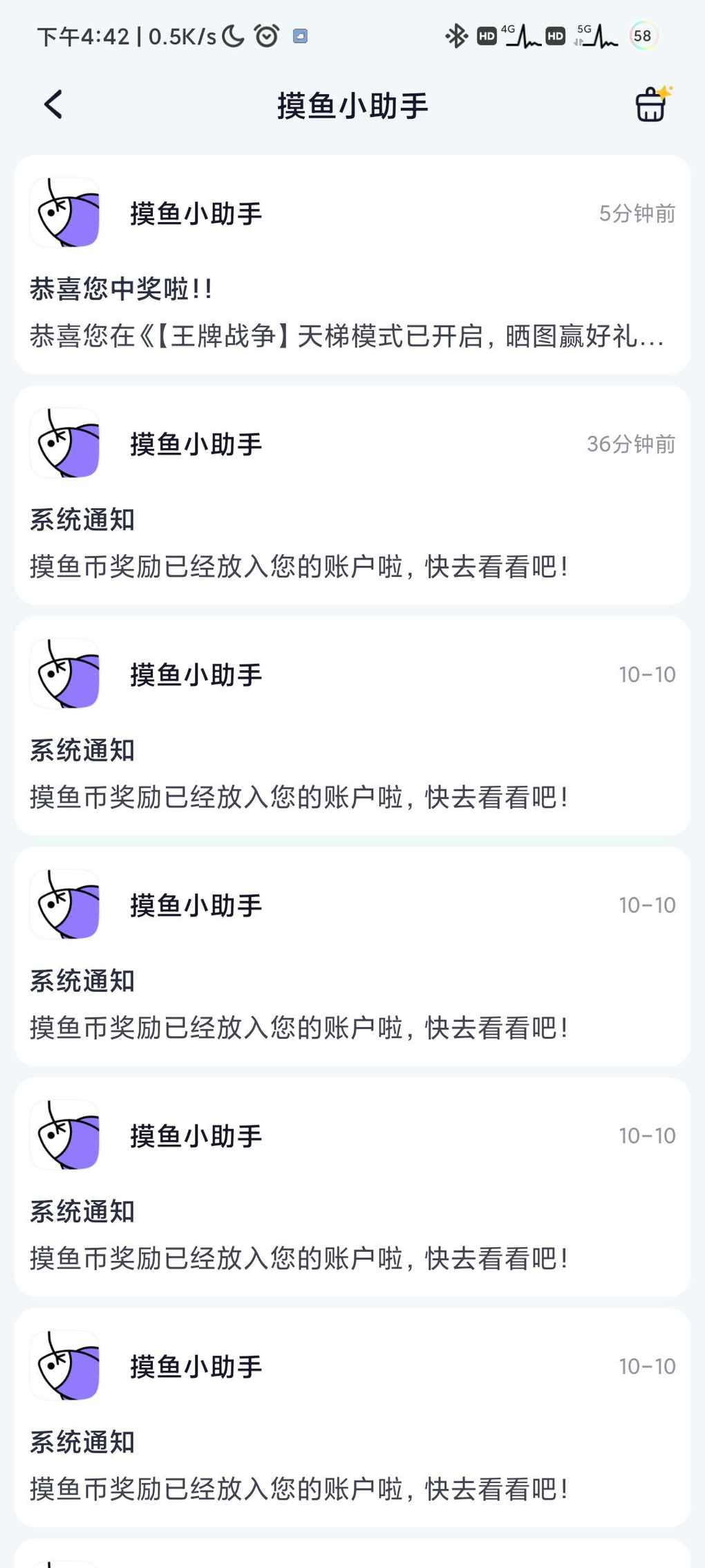705x1568 pixels.
Task: Open the shop basket icon at top right
Action: click(652, 104)
